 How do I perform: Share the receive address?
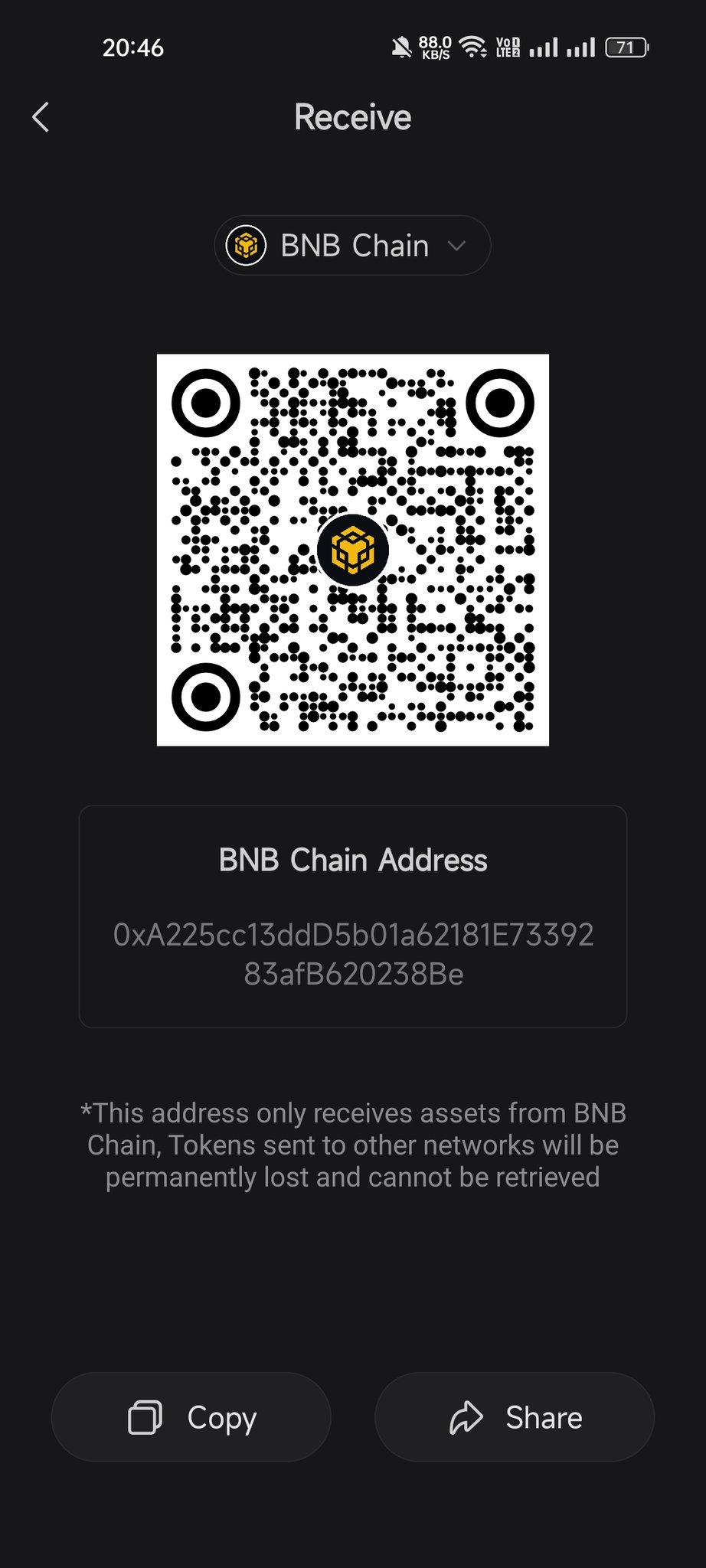click(x=515, y=1417)
